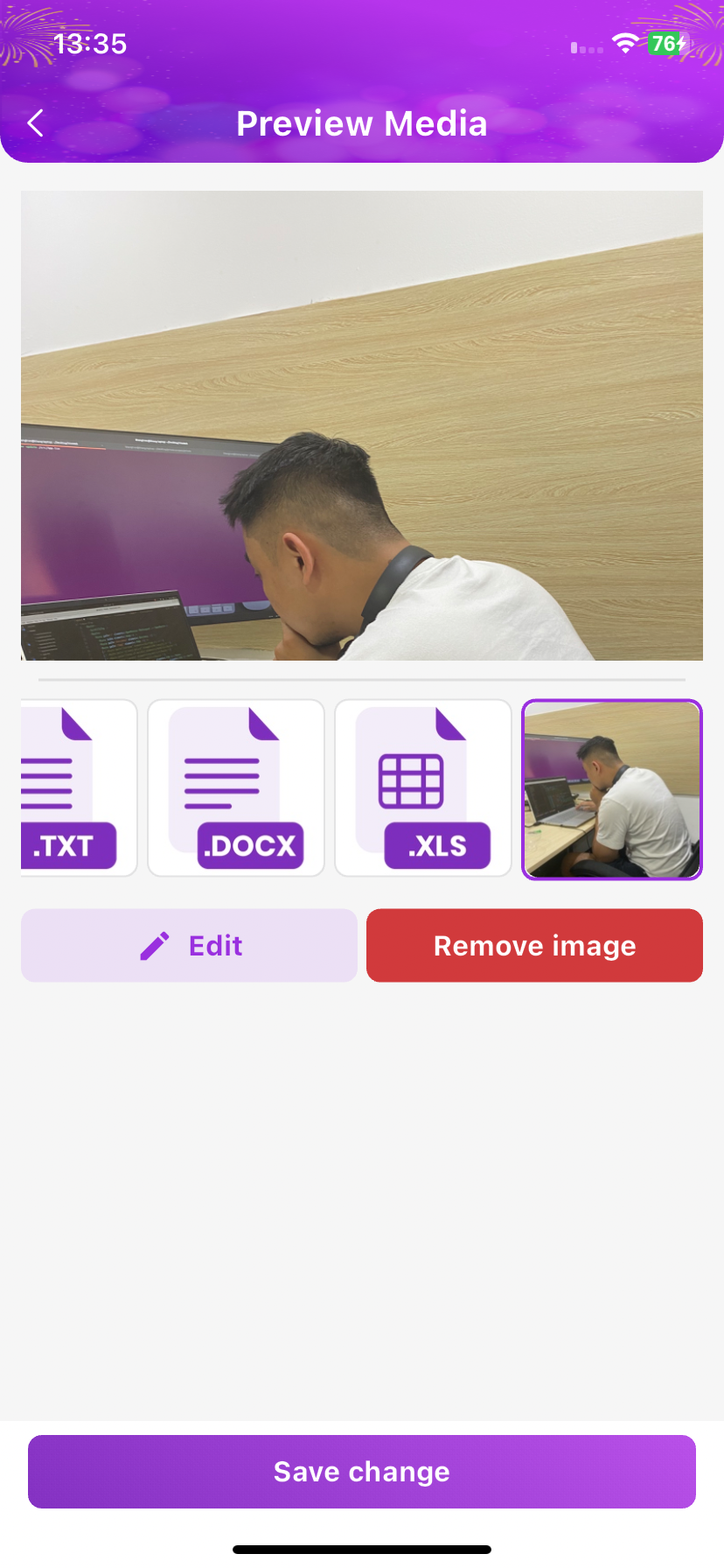Open the large preview image
Screen dimensions: 724x1568
coord(362,425)
